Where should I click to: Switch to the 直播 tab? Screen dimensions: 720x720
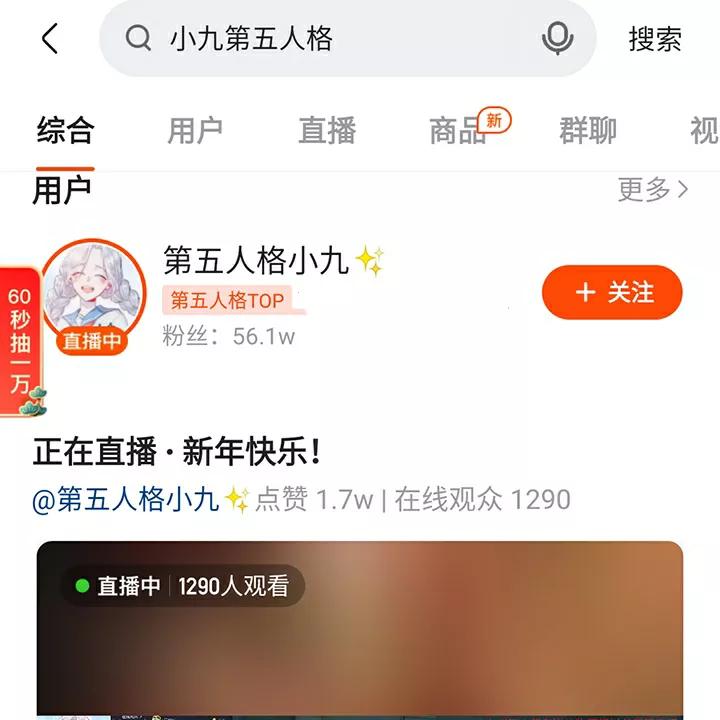(x=327, y=131)
